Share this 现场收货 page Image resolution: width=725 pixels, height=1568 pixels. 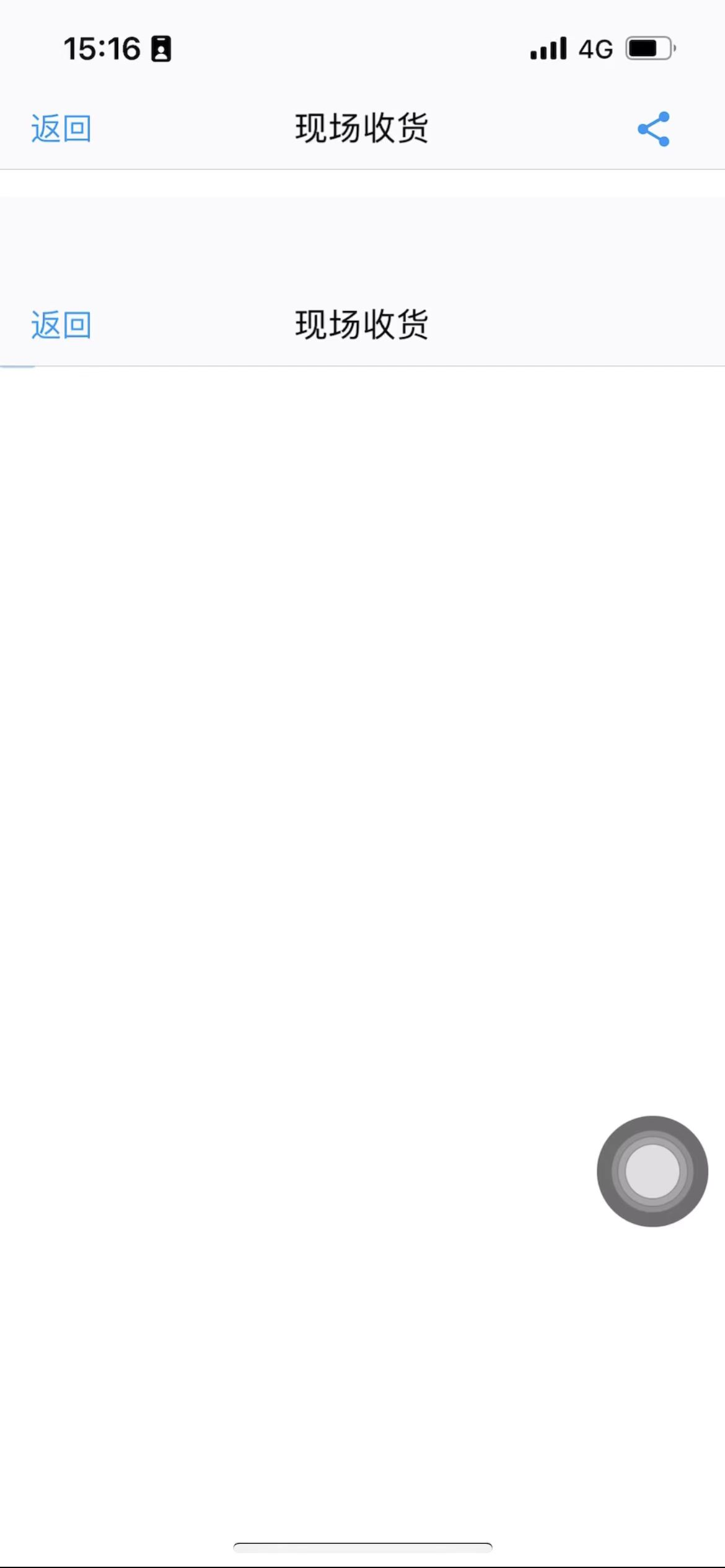(x=654, y=129)
